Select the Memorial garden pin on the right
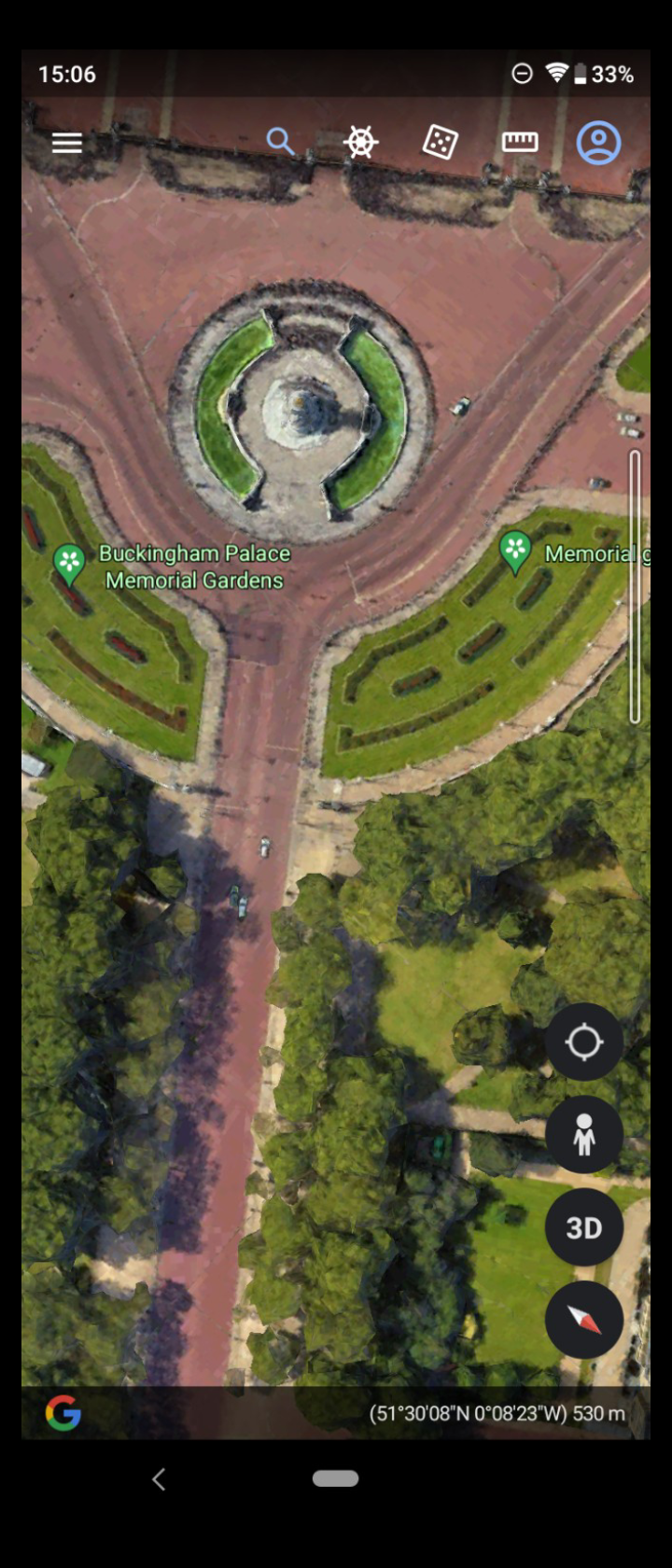Viewport: 672px width, 1568px height. (516, 551)
